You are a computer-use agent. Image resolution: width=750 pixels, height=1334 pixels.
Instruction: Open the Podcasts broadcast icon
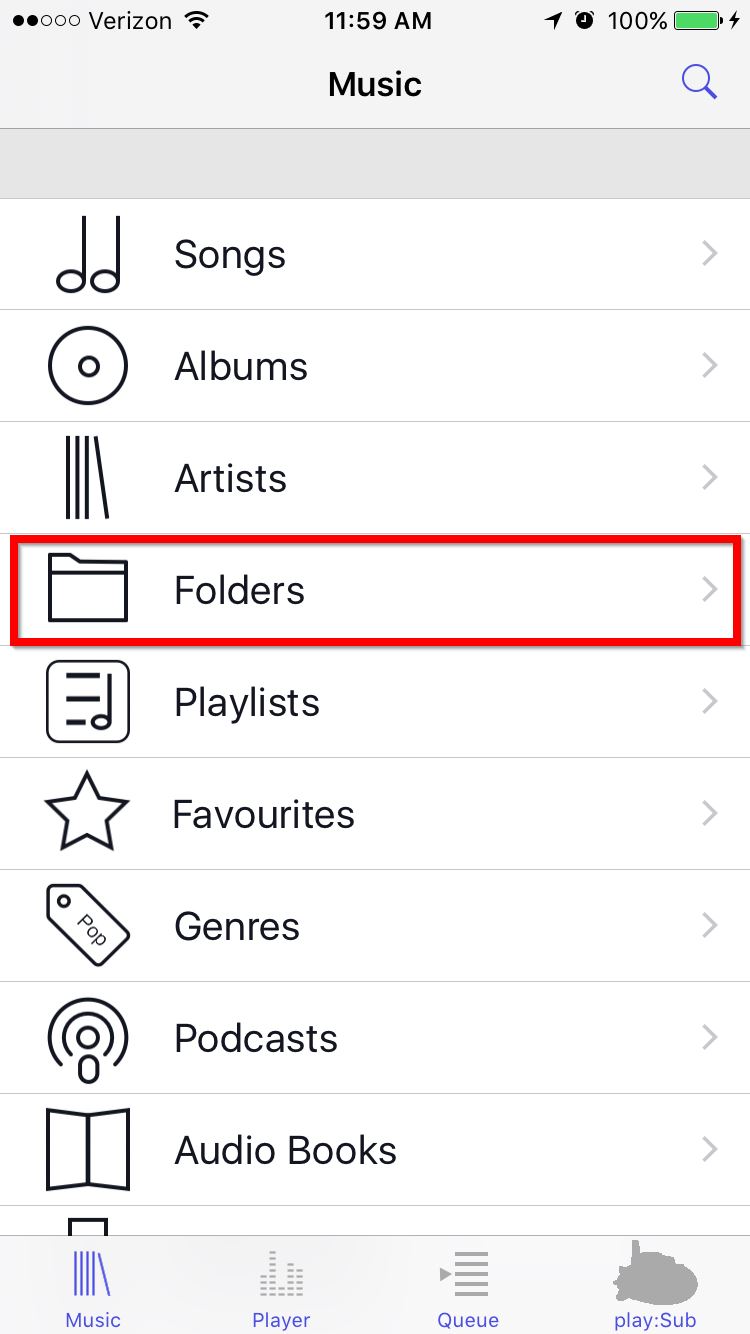click(88, 1037)
